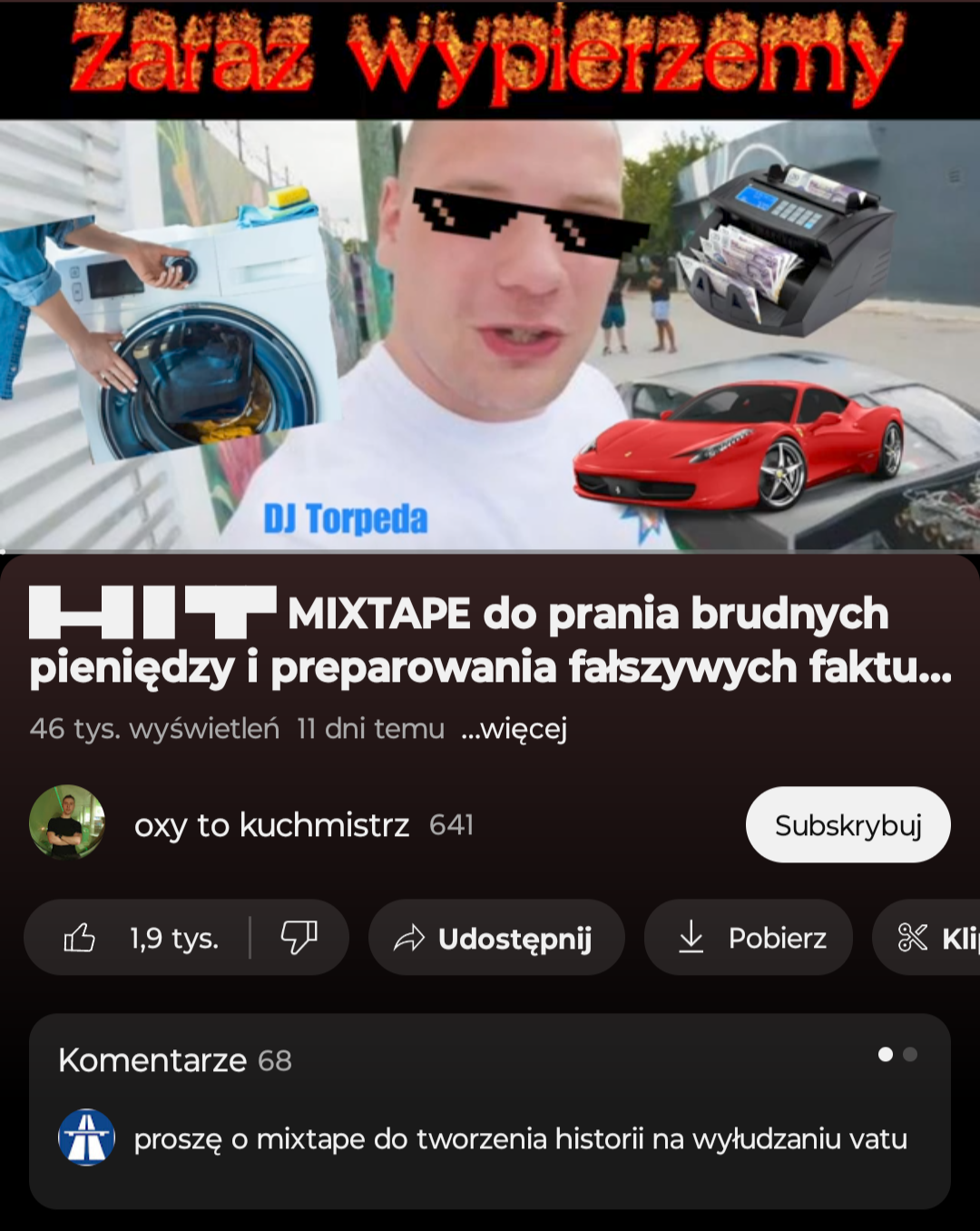Dislike this video
980x1231 pixels.
click(x=299, y=938)
